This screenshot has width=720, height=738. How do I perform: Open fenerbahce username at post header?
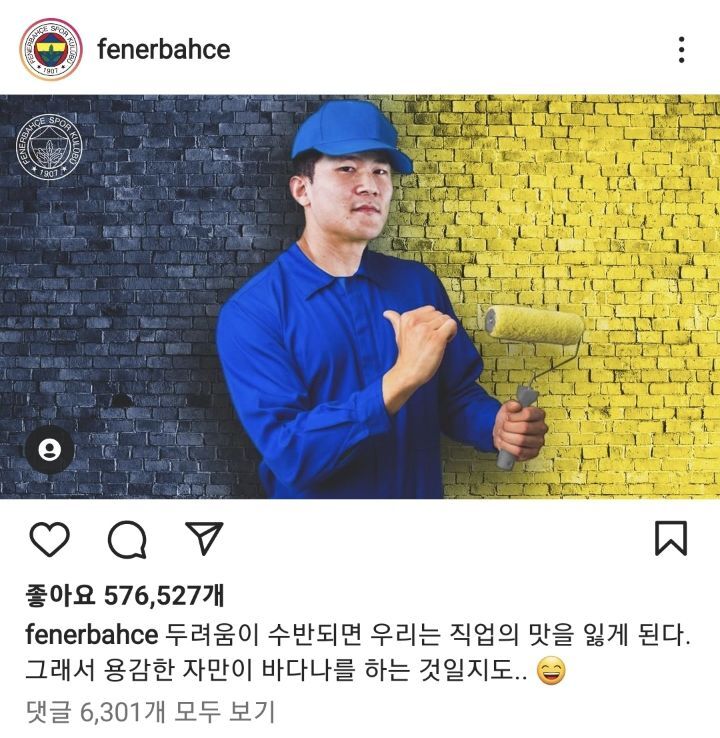tap(163, 49)
